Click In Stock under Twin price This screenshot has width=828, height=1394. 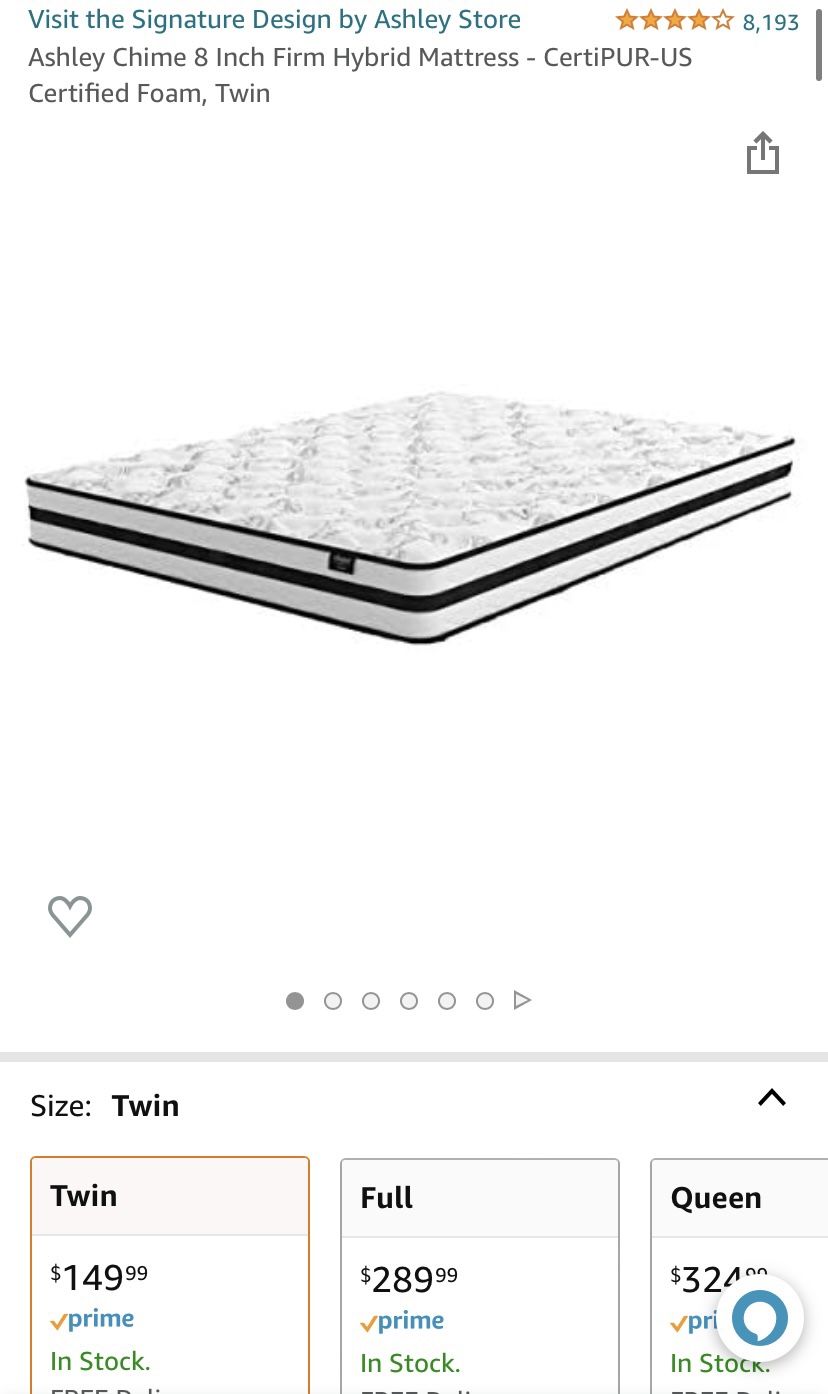100,1360
